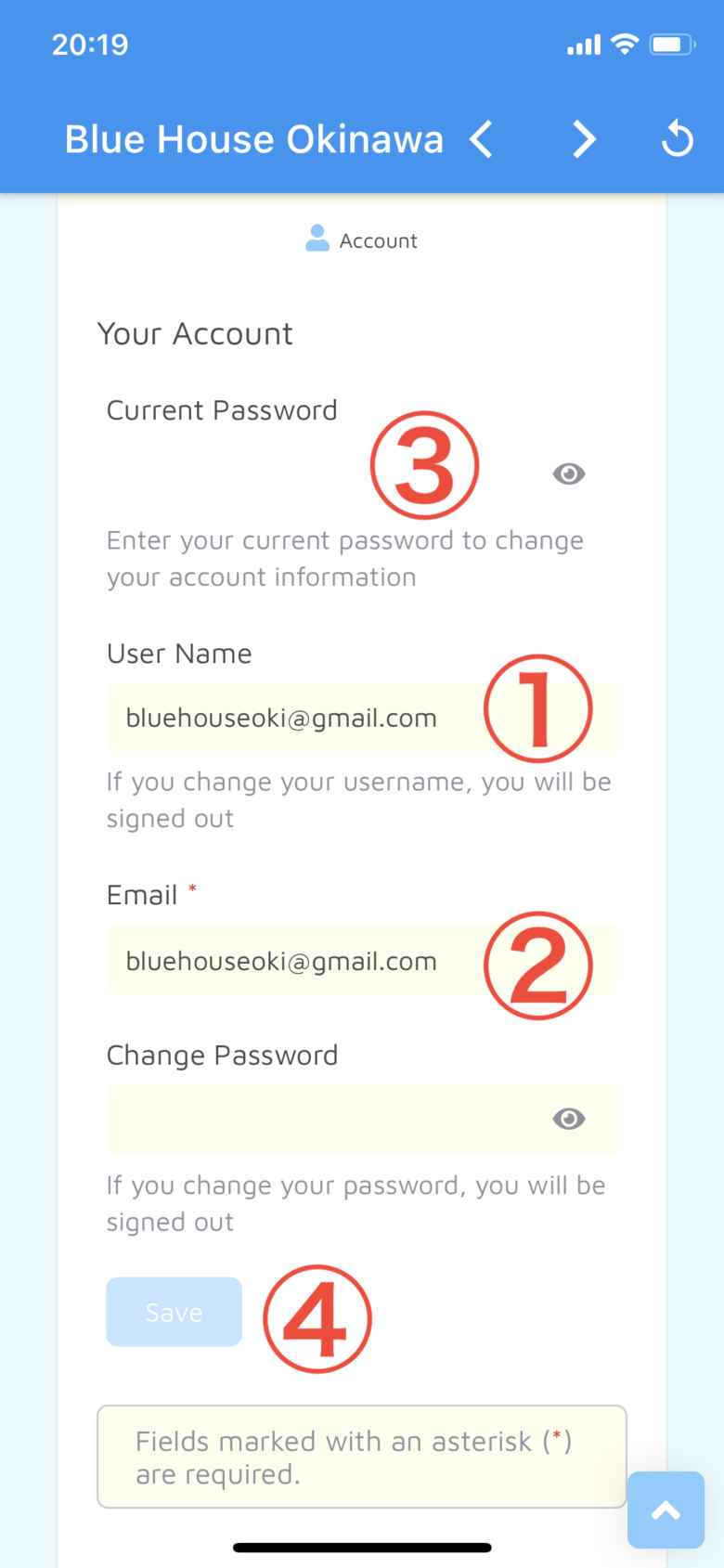Go forward with the right arrow
This screenshot has height=1568, width=724.
[x=584, y=139]
